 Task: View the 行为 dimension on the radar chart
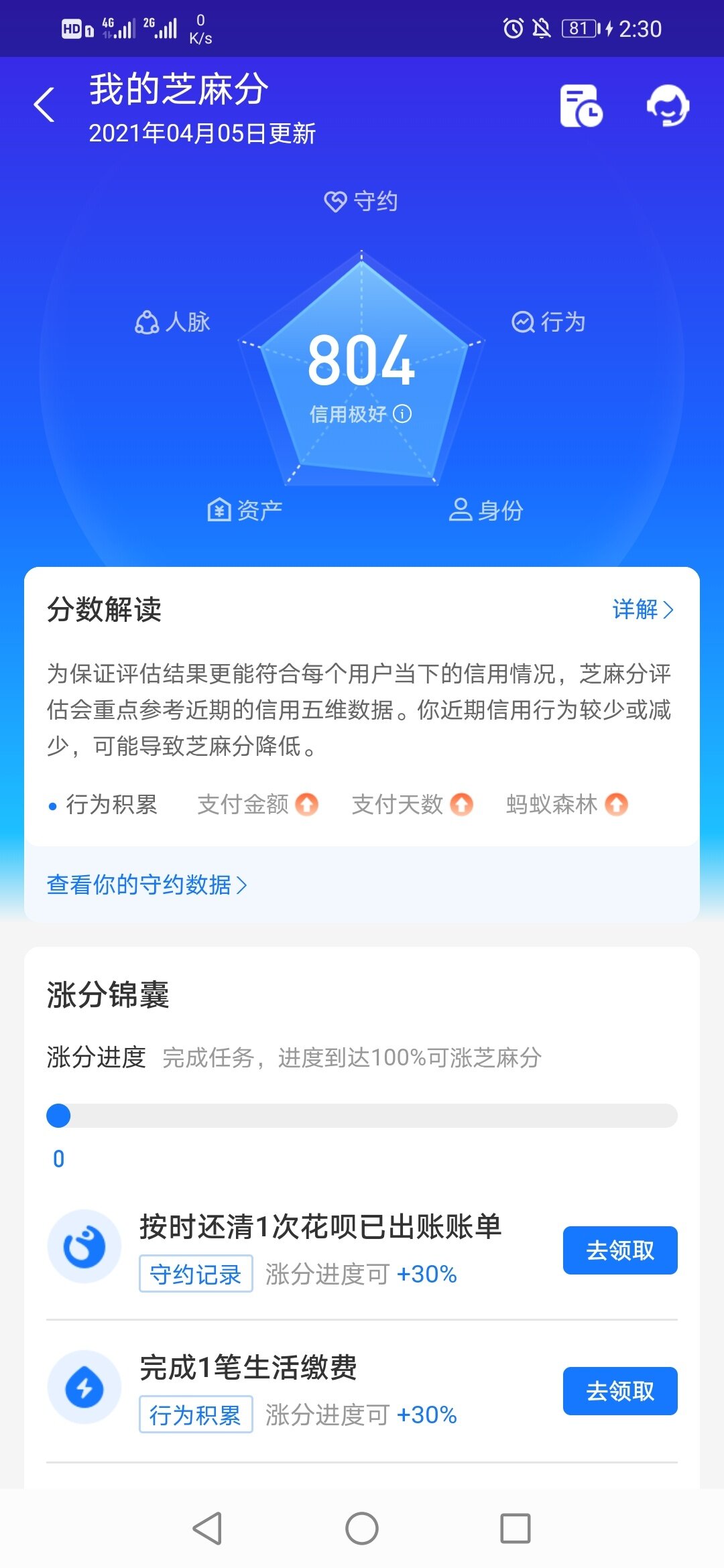(549, 322)
